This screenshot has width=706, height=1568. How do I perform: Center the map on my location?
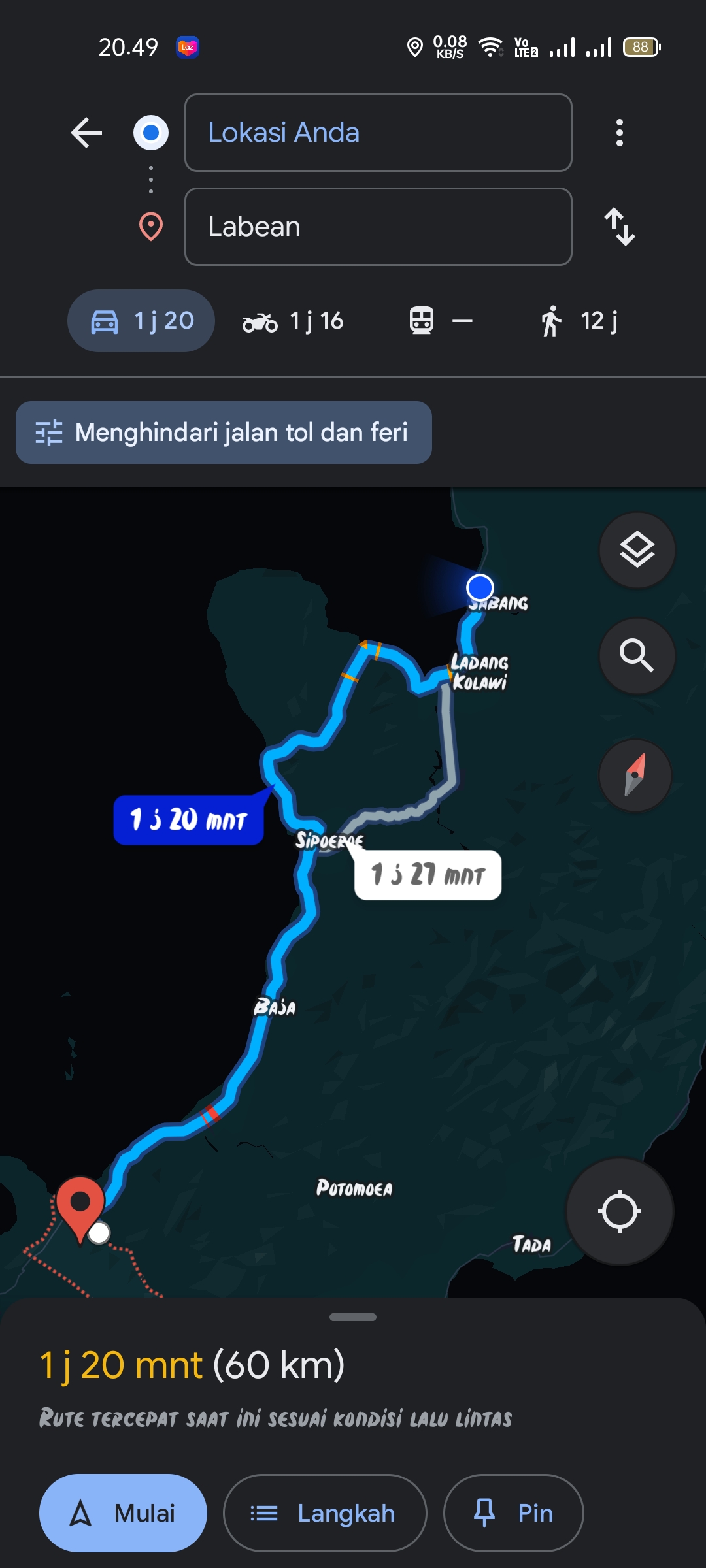pyautogui.click(x=619, y=1211)
